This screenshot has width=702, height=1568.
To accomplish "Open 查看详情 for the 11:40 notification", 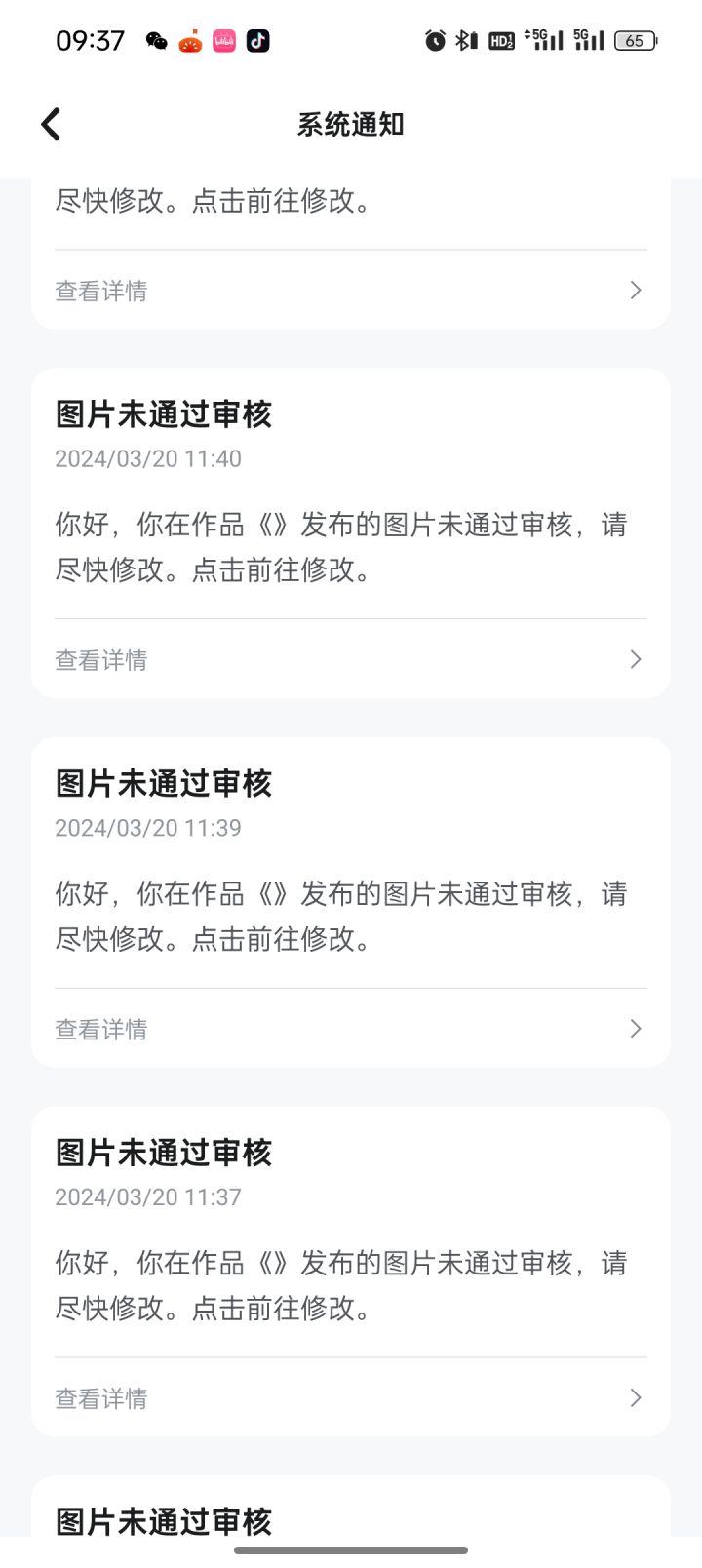I will coord(100,659).
